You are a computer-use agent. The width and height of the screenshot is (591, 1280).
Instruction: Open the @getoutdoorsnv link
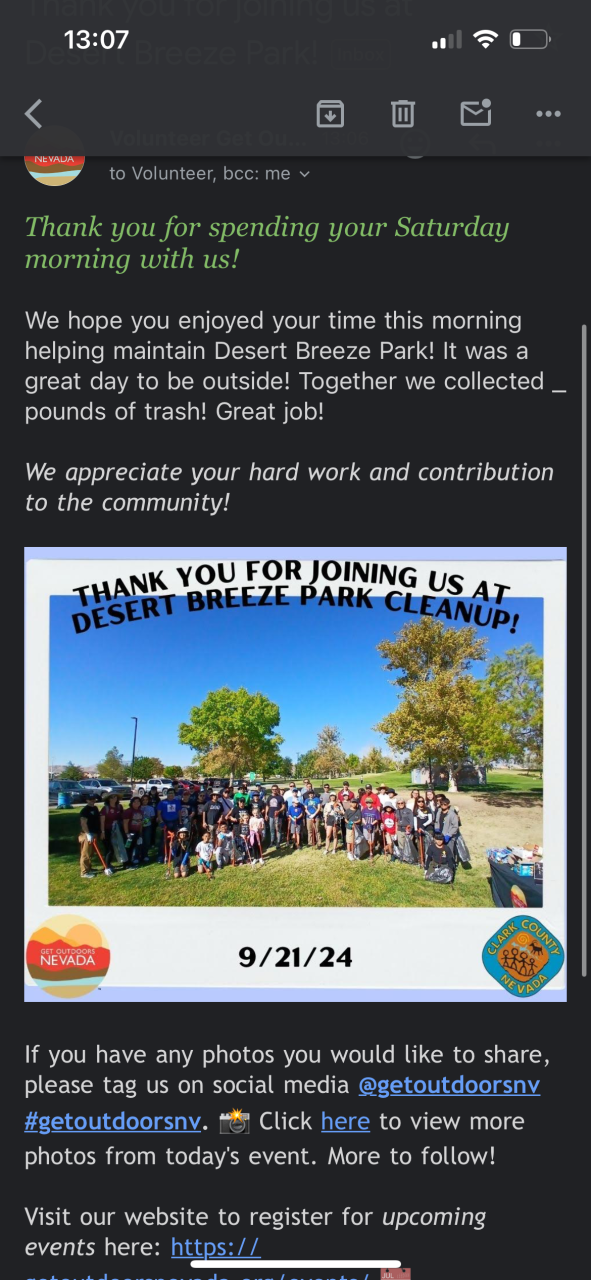[449, 1085]
